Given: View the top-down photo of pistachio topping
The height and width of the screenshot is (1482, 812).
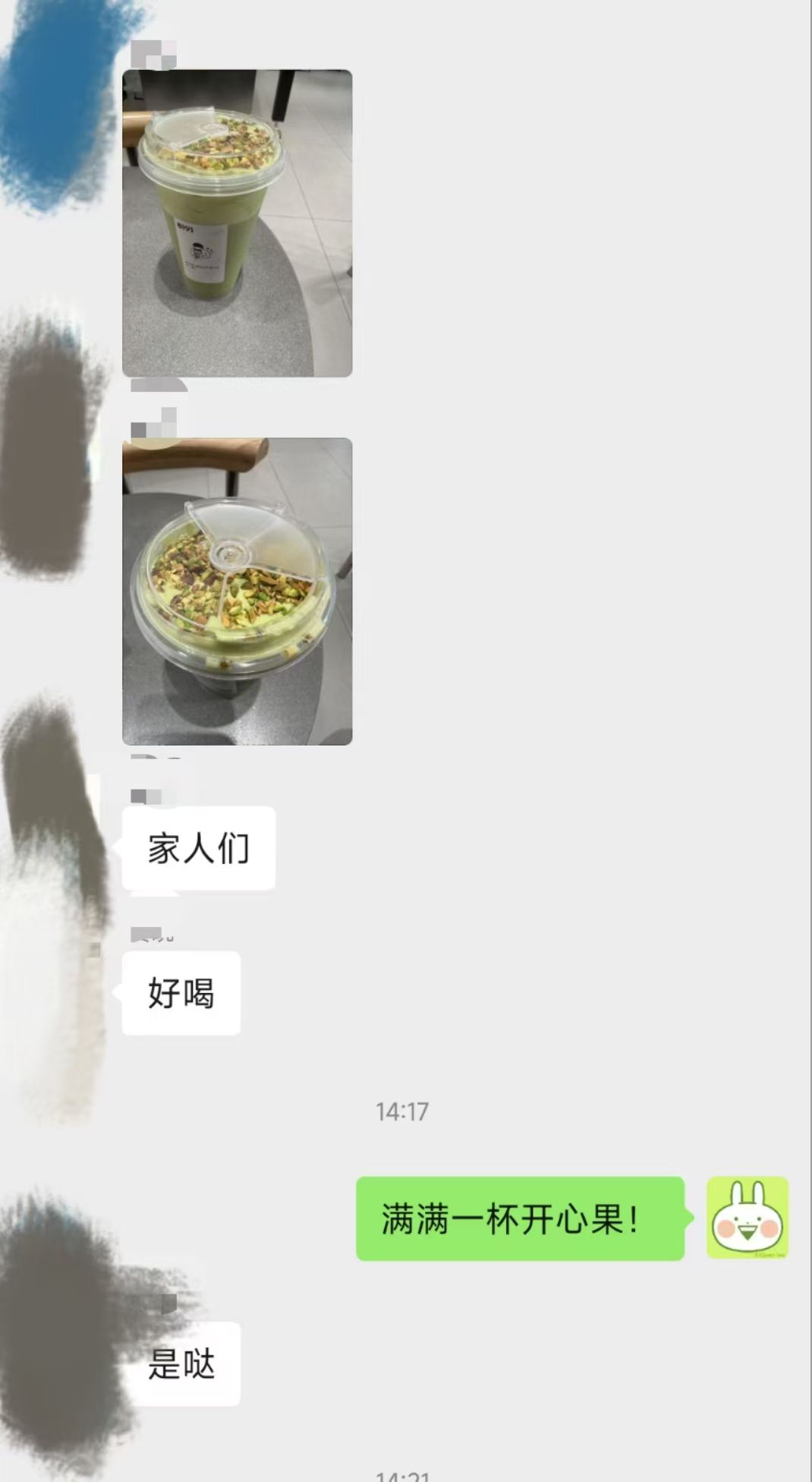Looking at the screenshot, I should click(x=237, y=591).
